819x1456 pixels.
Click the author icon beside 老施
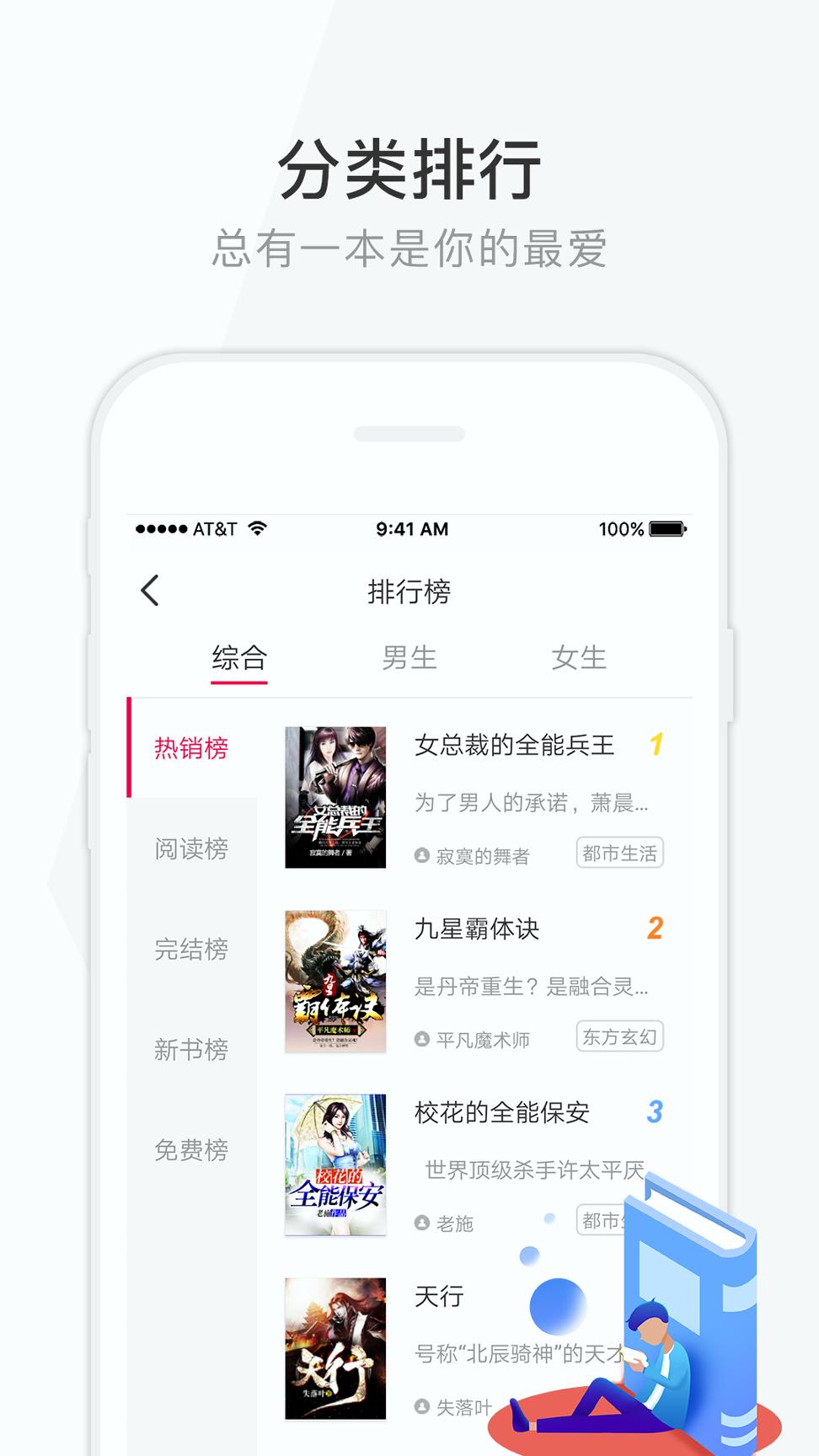pyautogui.click(x=423, y=1224)
